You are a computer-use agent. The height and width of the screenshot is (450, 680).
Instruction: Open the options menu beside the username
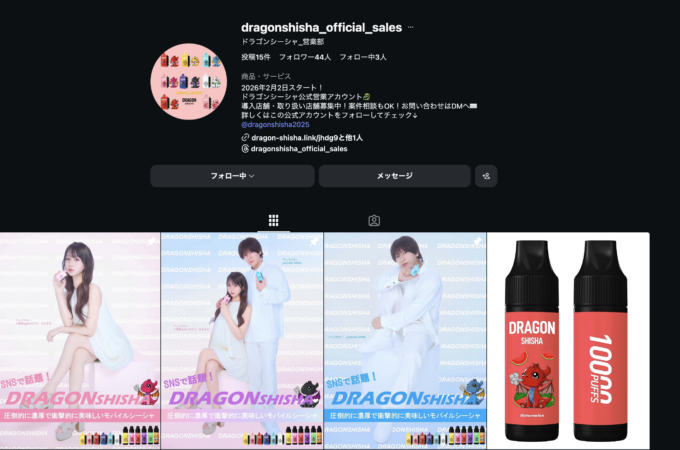pyautogui.click(x=410, y=27)
